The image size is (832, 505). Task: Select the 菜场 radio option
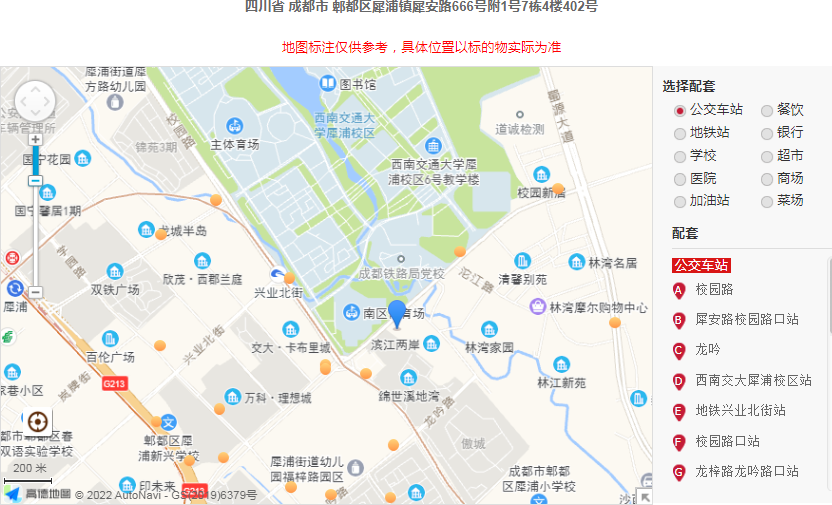tap(767, 201)
